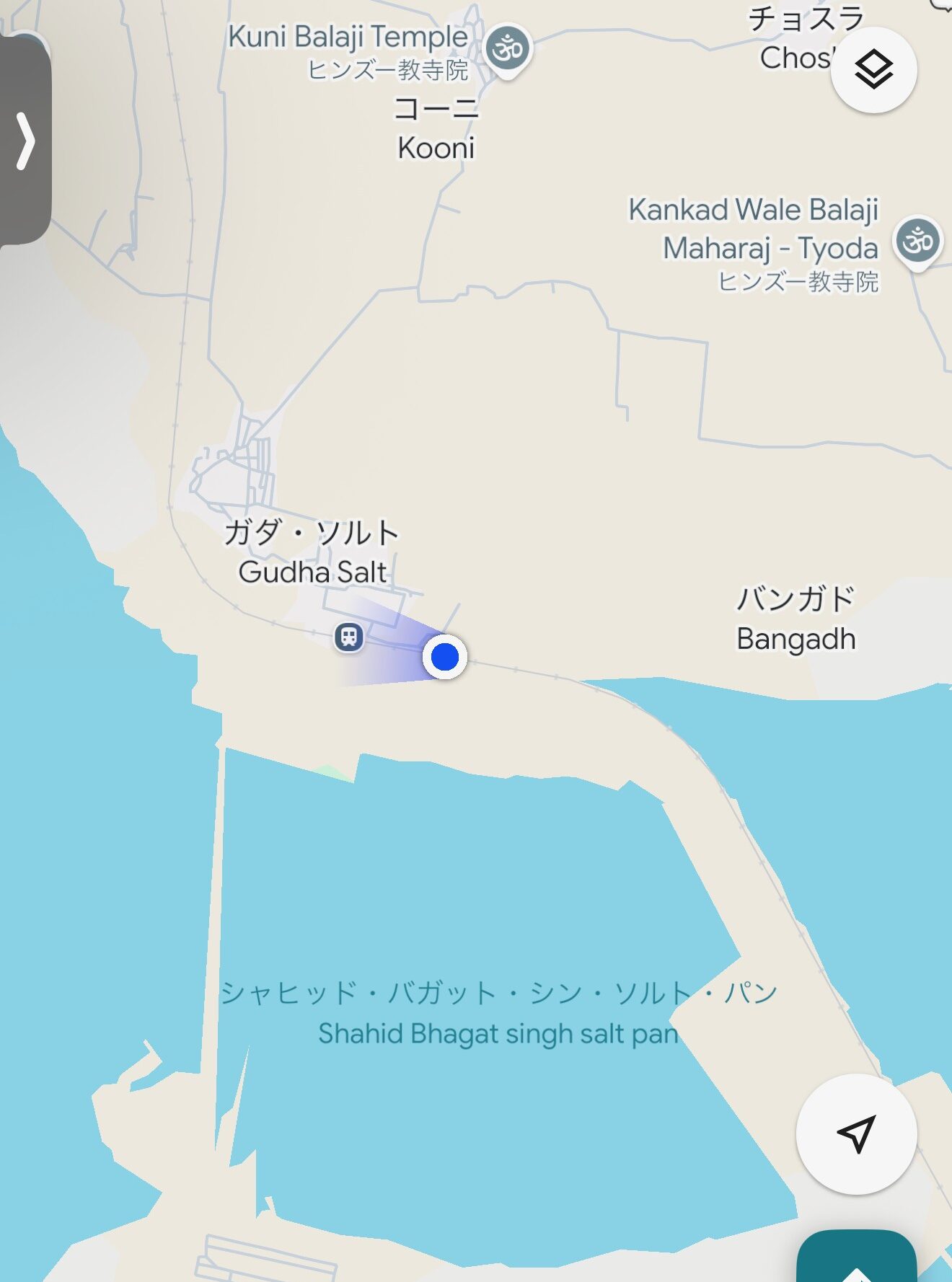Open the Kuni Balaji Temple marker

tap(508, 49)
